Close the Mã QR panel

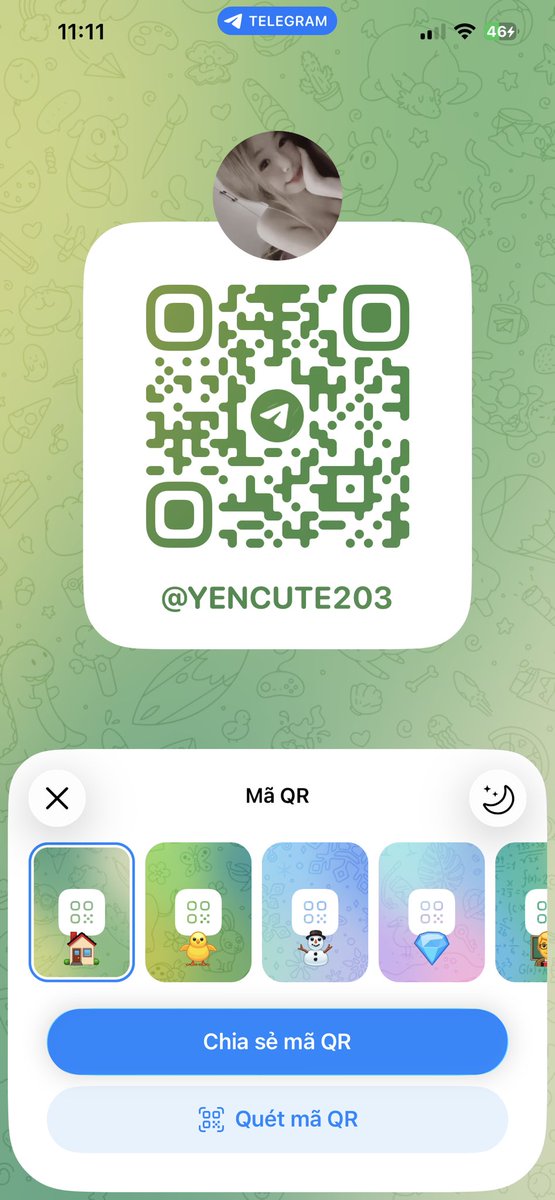click(57, 798)
